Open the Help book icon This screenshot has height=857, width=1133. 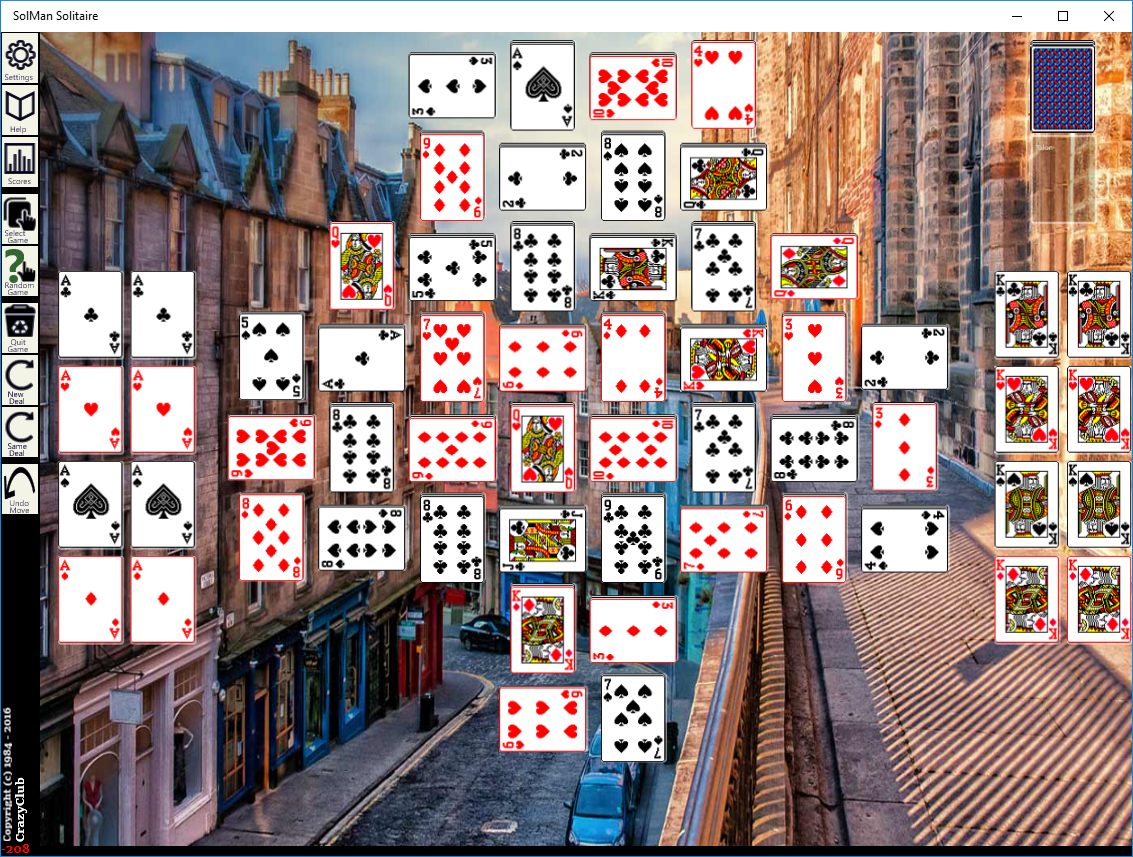[19, 109]
